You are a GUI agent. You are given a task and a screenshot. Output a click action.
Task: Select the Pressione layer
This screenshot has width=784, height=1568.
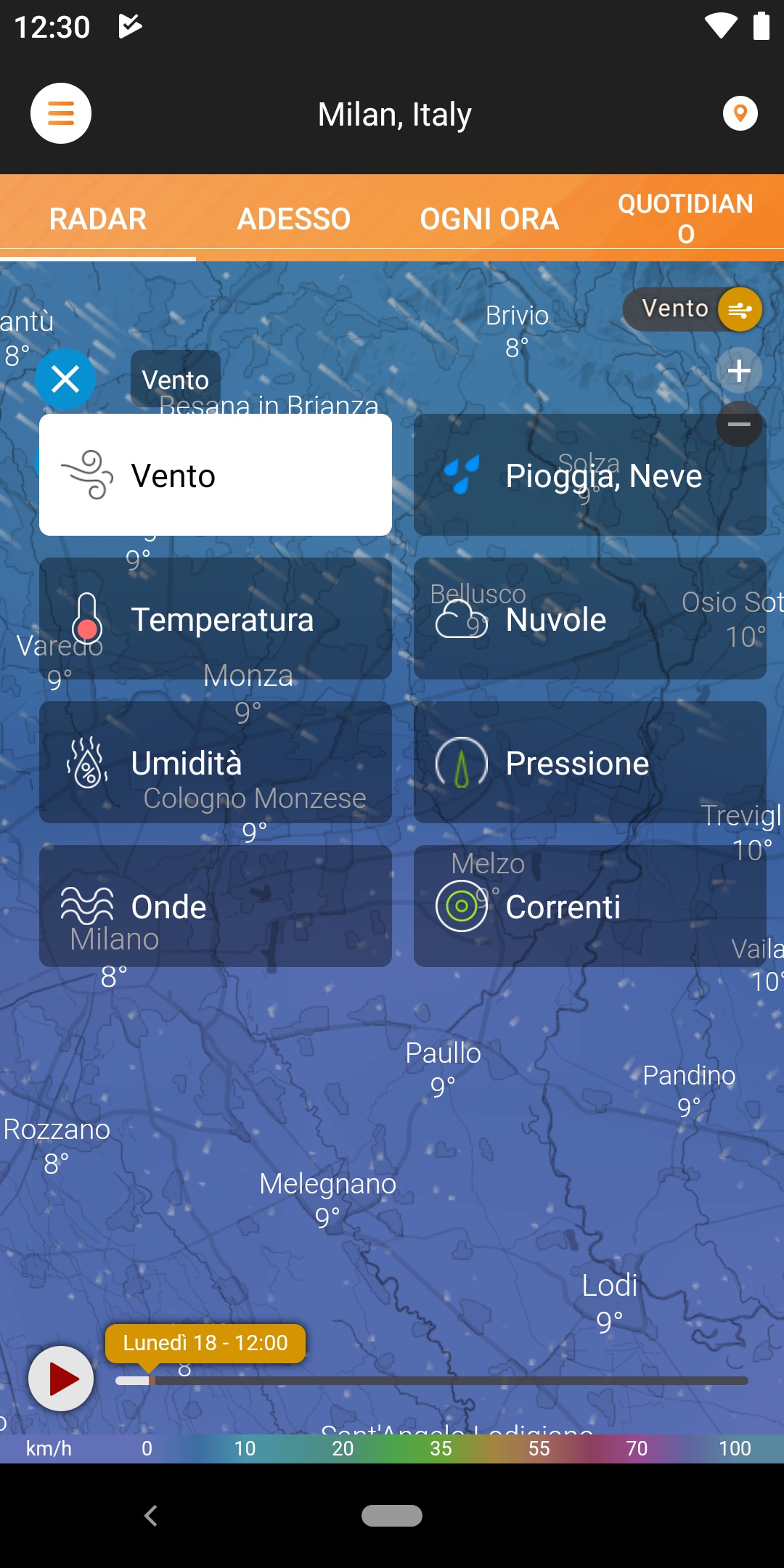[x=590, y=762]
